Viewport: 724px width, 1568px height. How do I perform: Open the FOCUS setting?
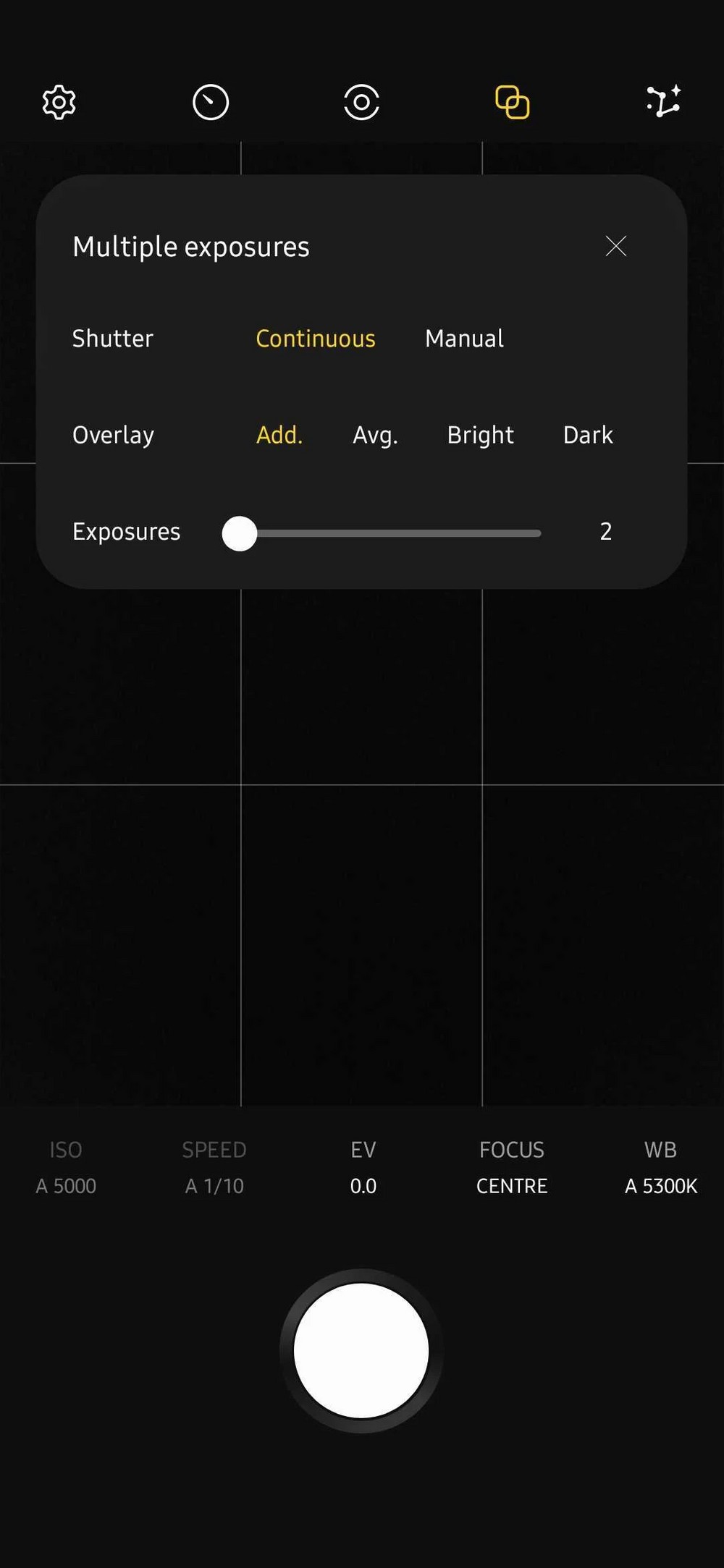point(512,1167)
